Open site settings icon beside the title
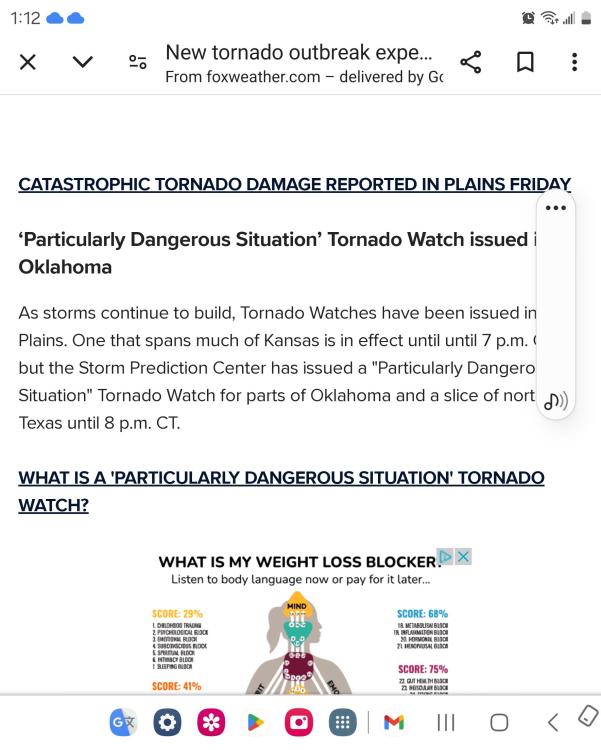The image size is (601, 750). coord(138,62)
